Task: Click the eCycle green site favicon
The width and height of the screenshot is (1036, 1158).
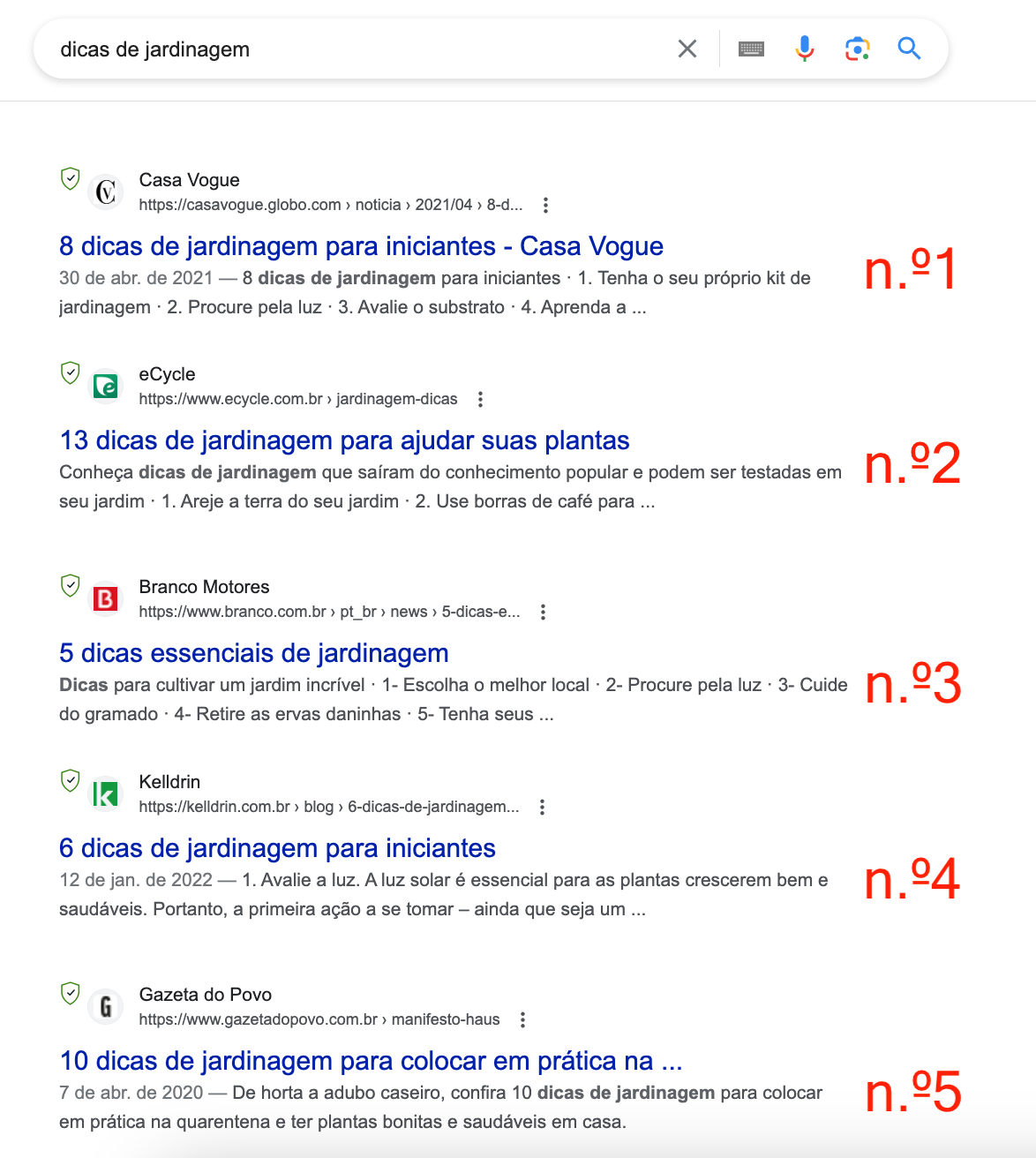Action: point(105,386)
